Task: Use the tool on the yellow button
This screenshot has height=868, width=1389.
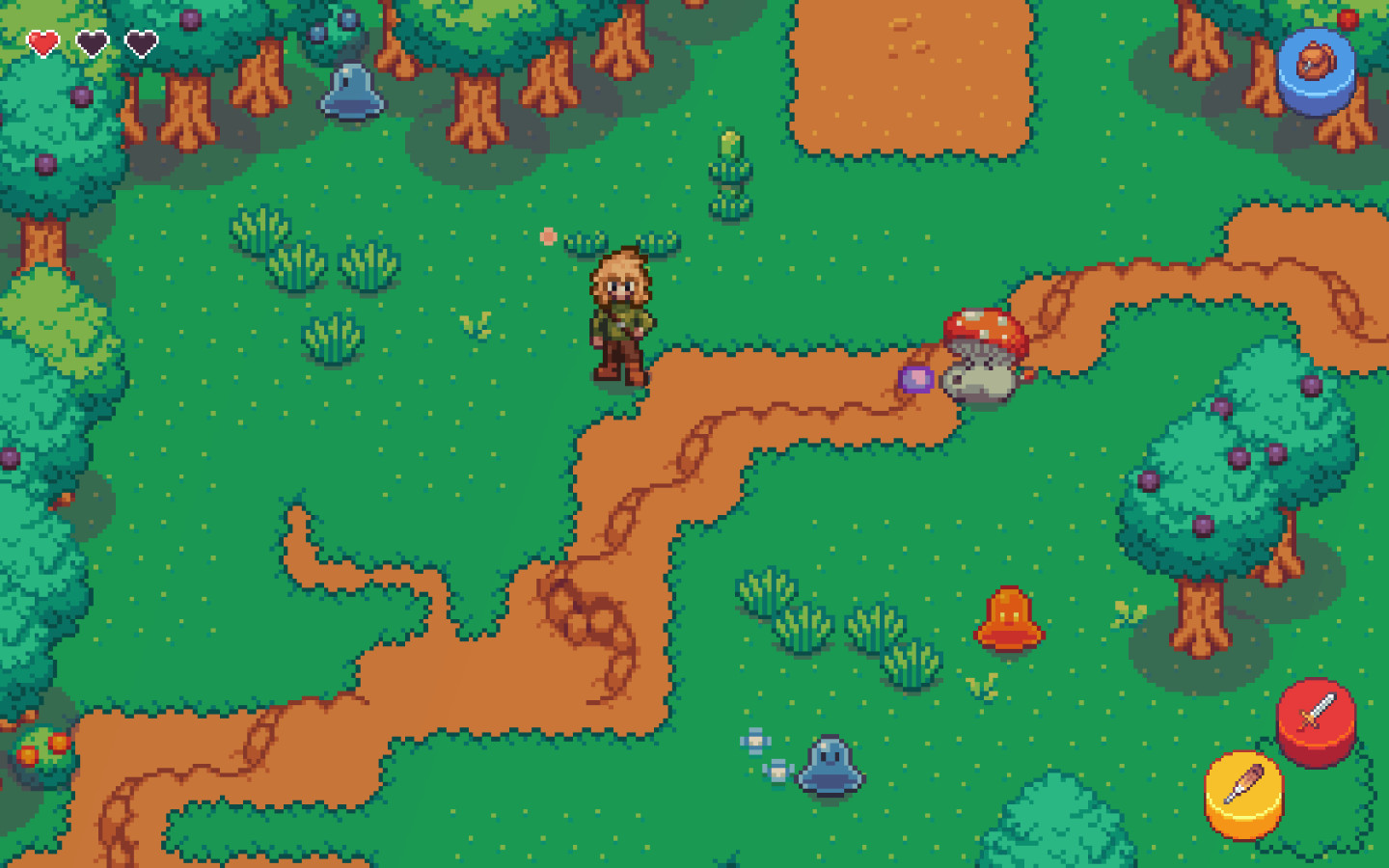Action: [1243, 791]
